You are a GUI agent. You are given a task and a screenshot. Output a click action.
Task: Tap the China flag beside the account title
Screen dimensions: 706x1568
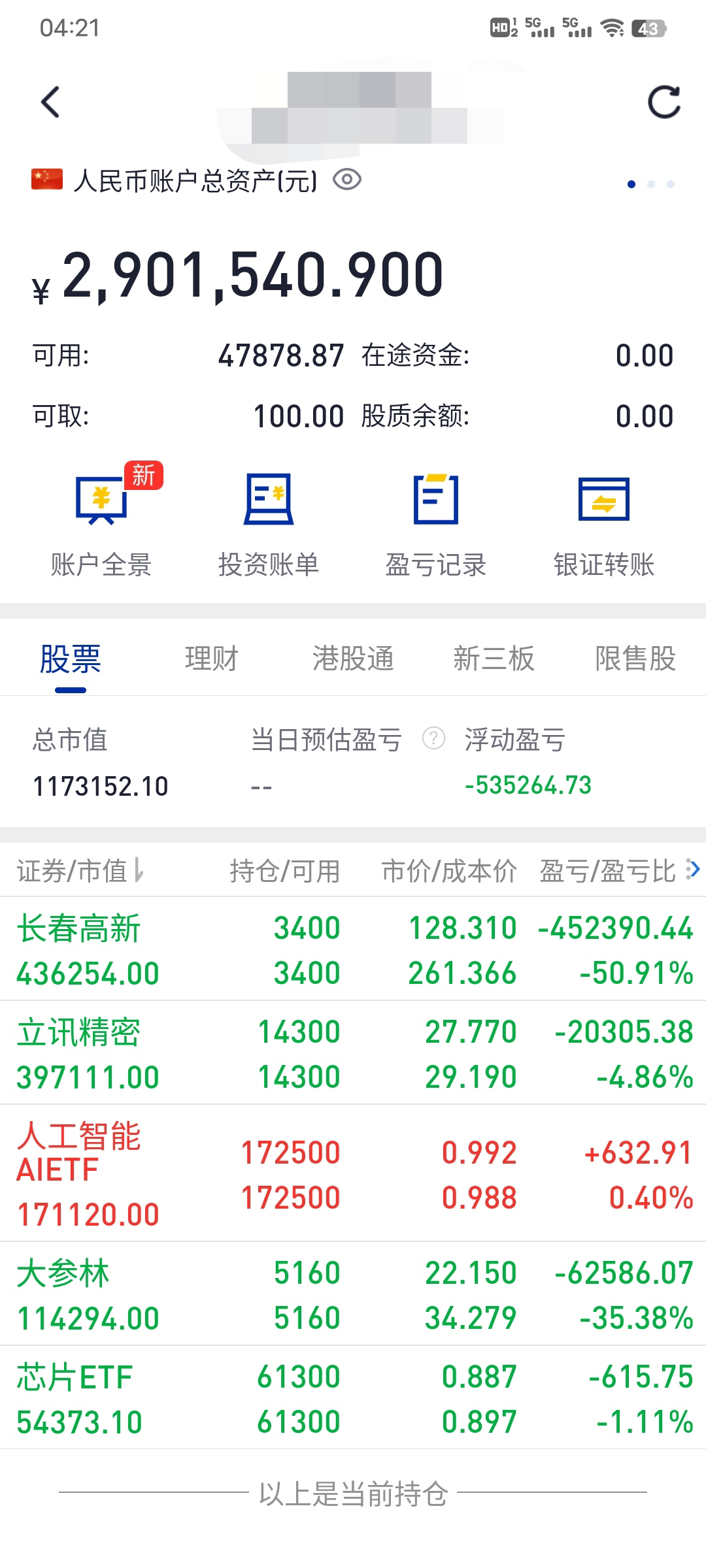(x=47, y=180)
